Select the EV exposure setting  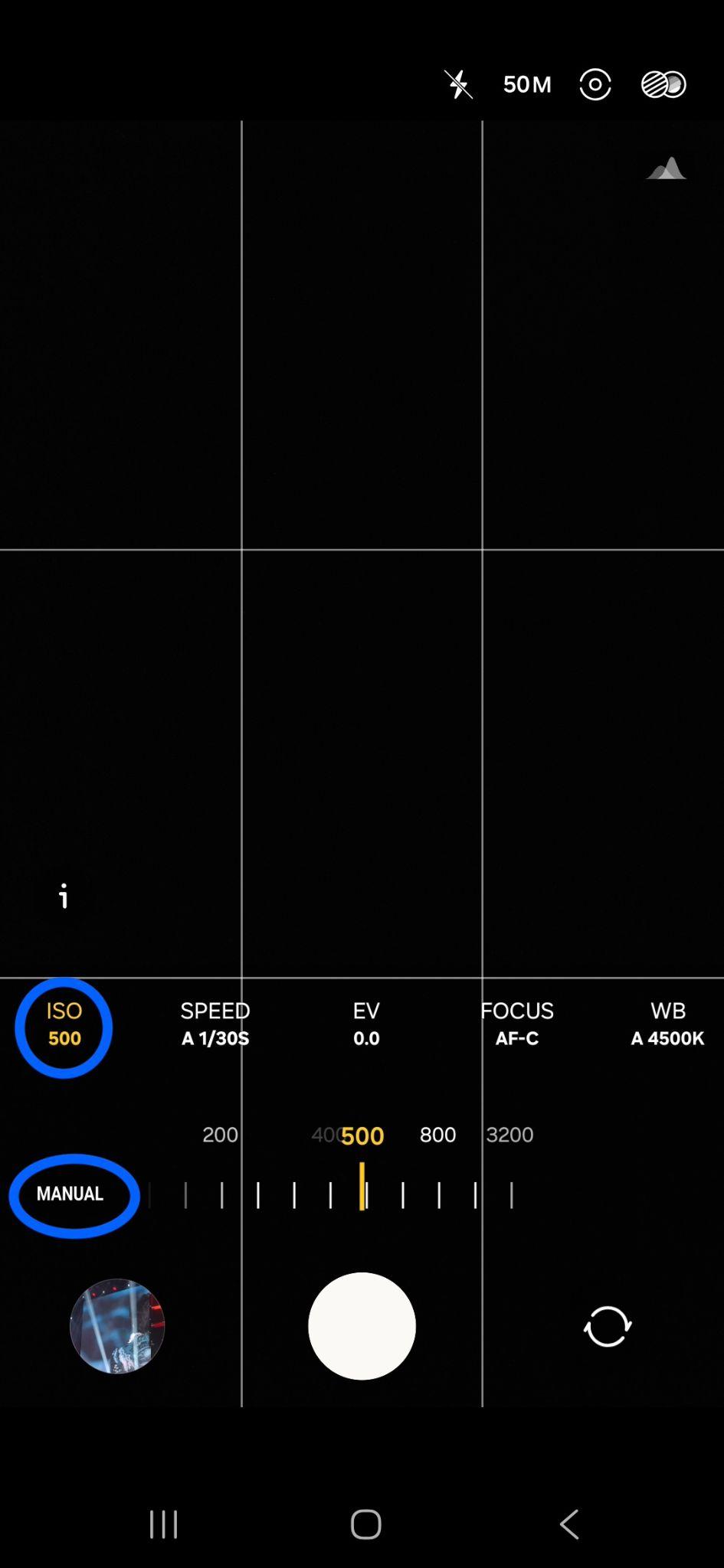point(366,1024)
